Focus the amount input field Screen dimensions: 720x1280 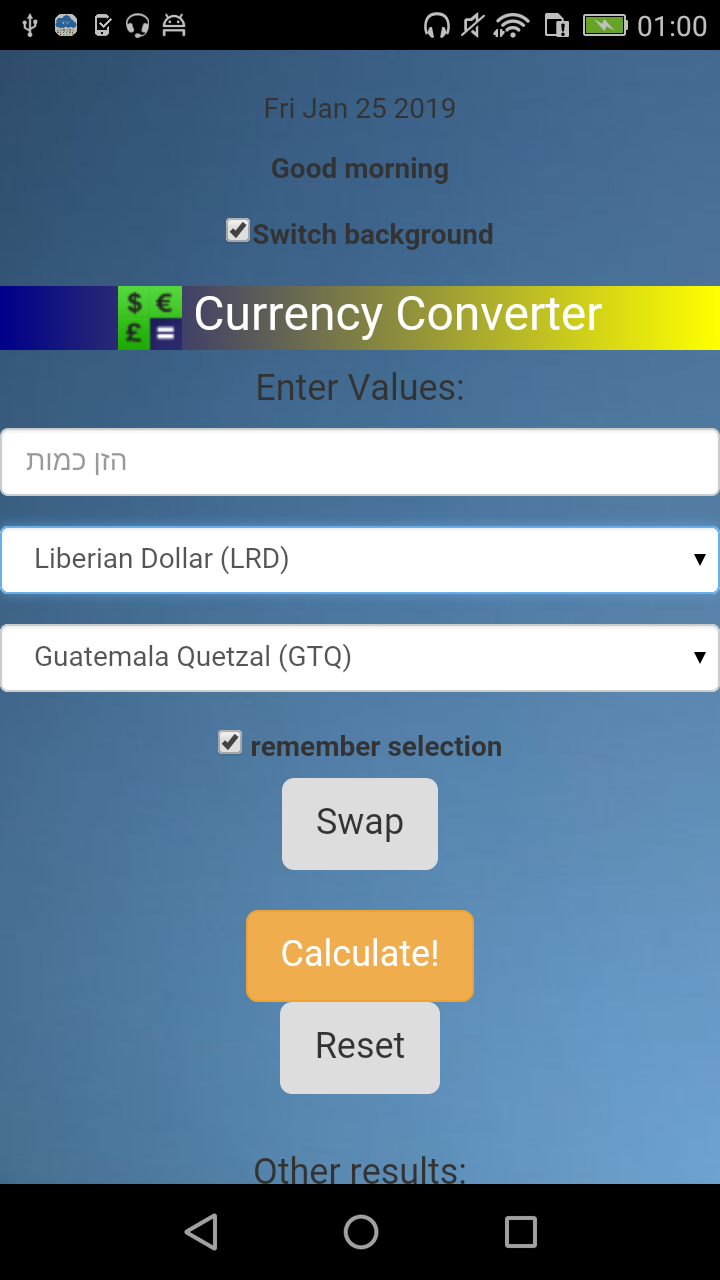(x=360, y=462)
